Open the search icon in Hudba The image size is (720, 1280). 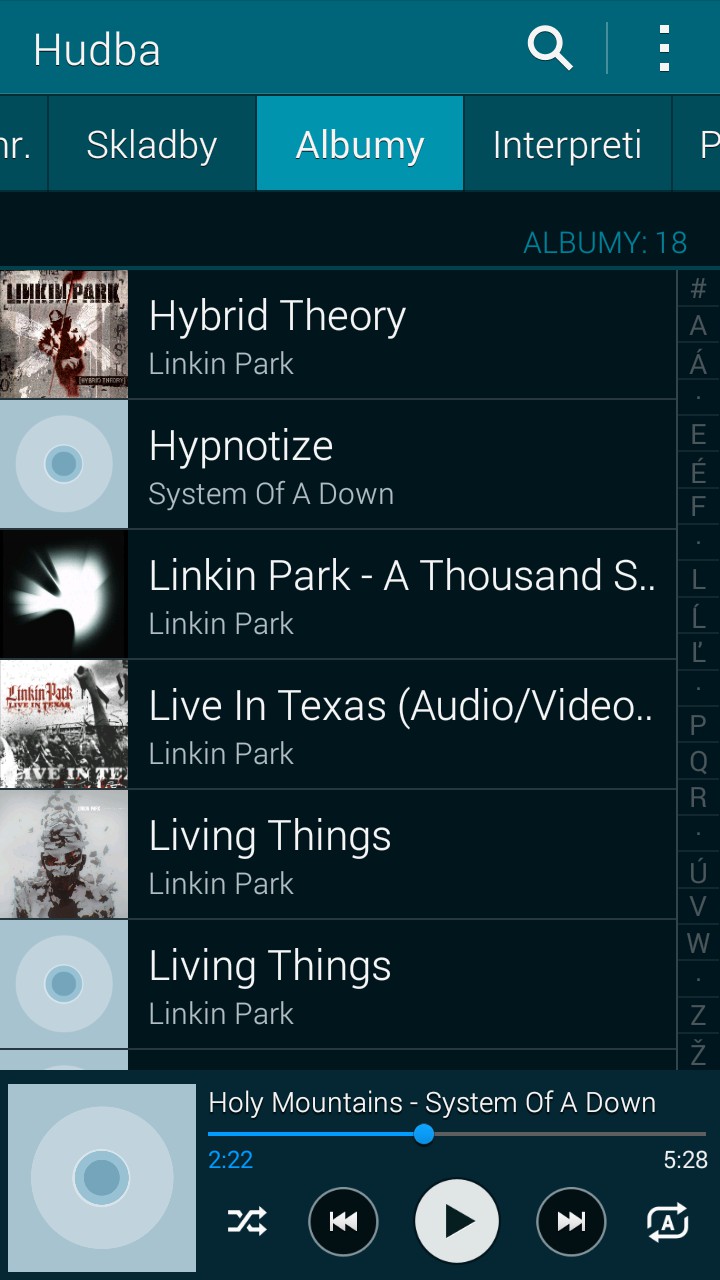coord(549,48)
